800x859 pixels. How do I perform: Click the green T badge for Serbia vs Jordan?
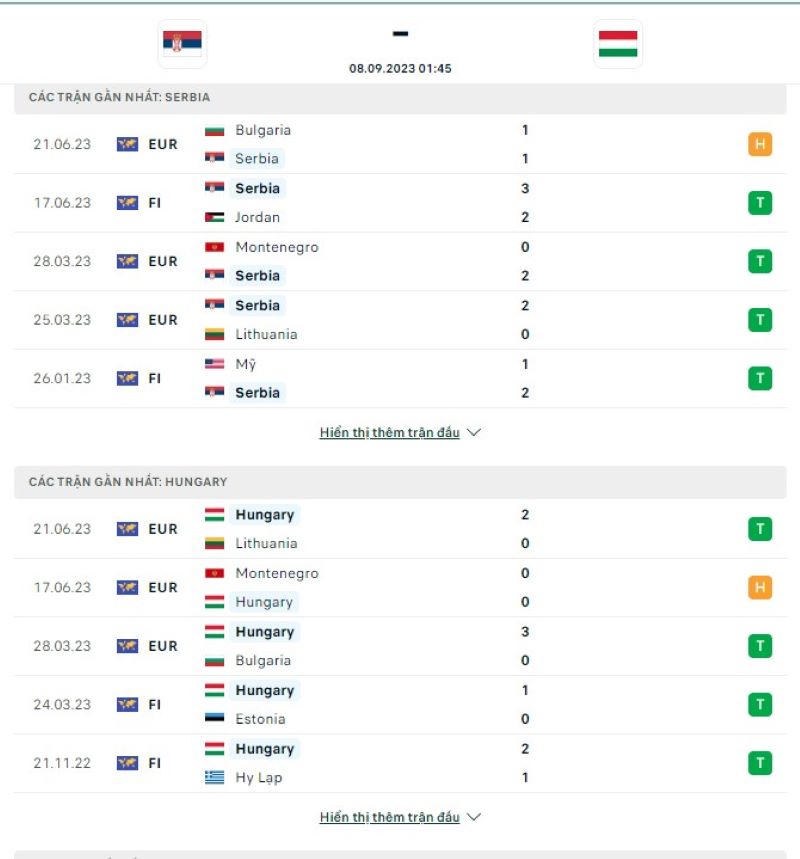[x=760, y=203]
